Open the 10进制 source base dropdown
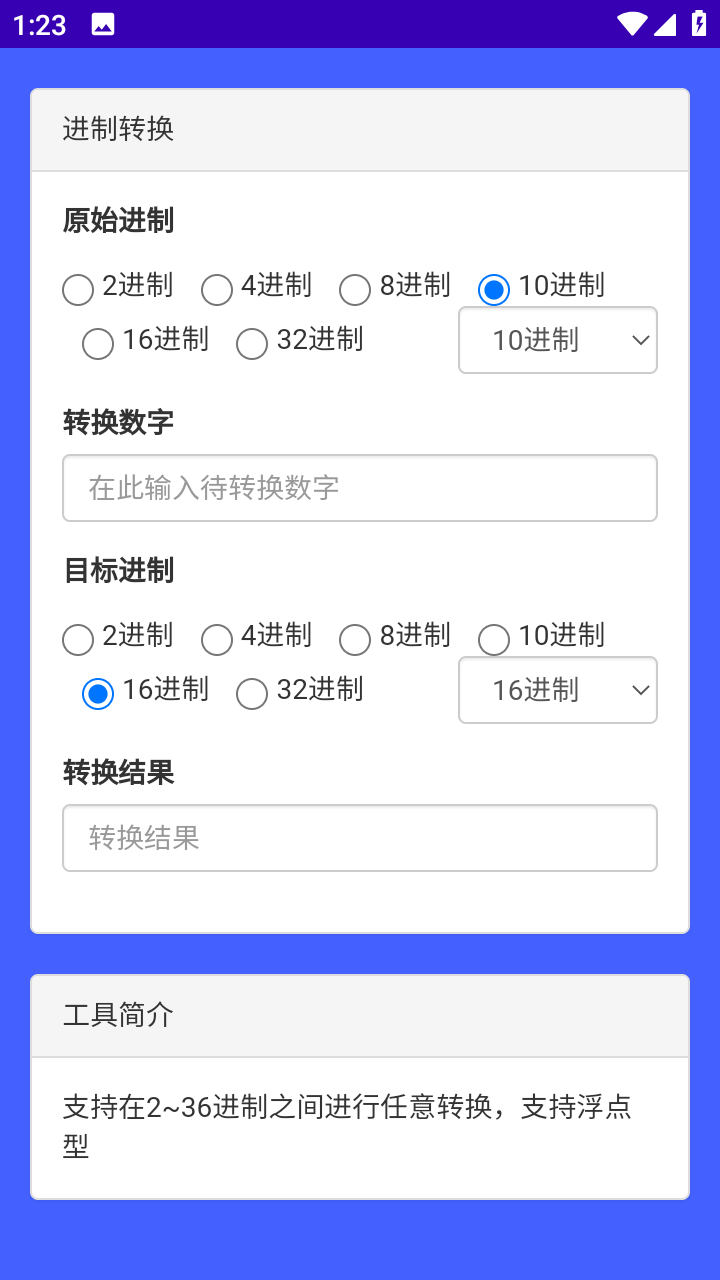 (x=557, y=340)
